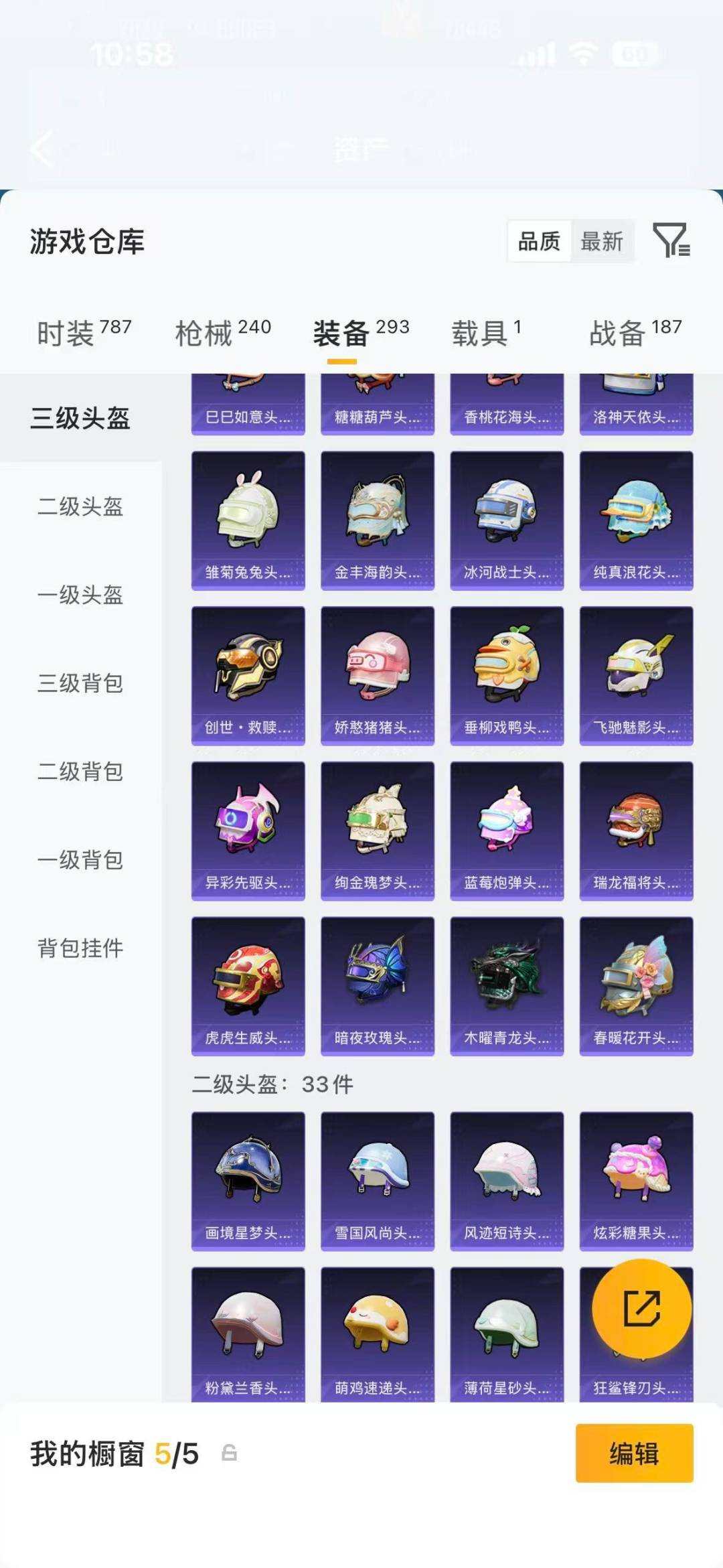Select the 虎虎生威 helmet thumbnail
Image resolution: width=723 pixels, height=1568 pixels.
click(x=247, y=983)
